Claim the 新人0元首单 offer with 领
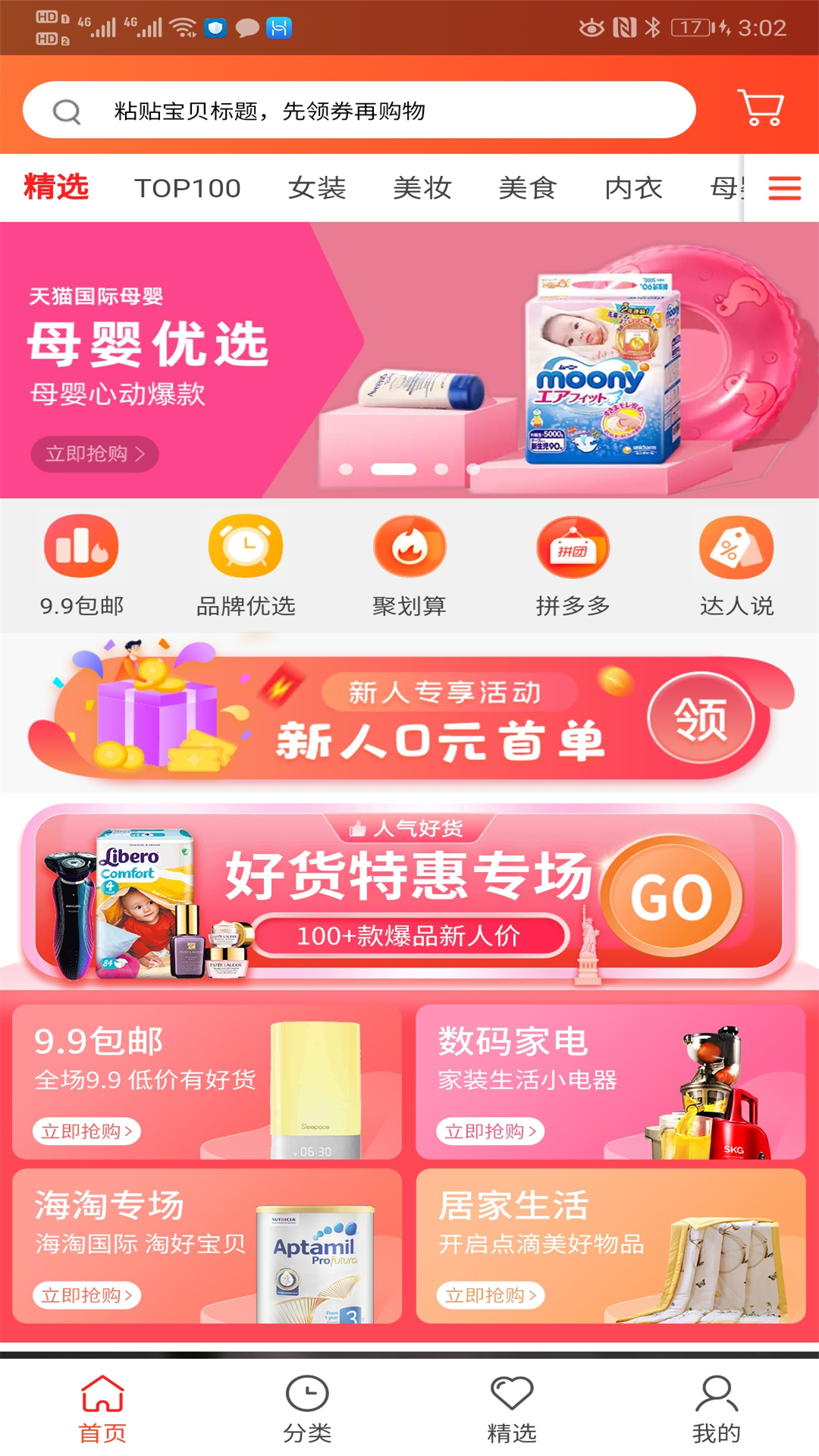819x1456 pixels. tap(701, 718)
